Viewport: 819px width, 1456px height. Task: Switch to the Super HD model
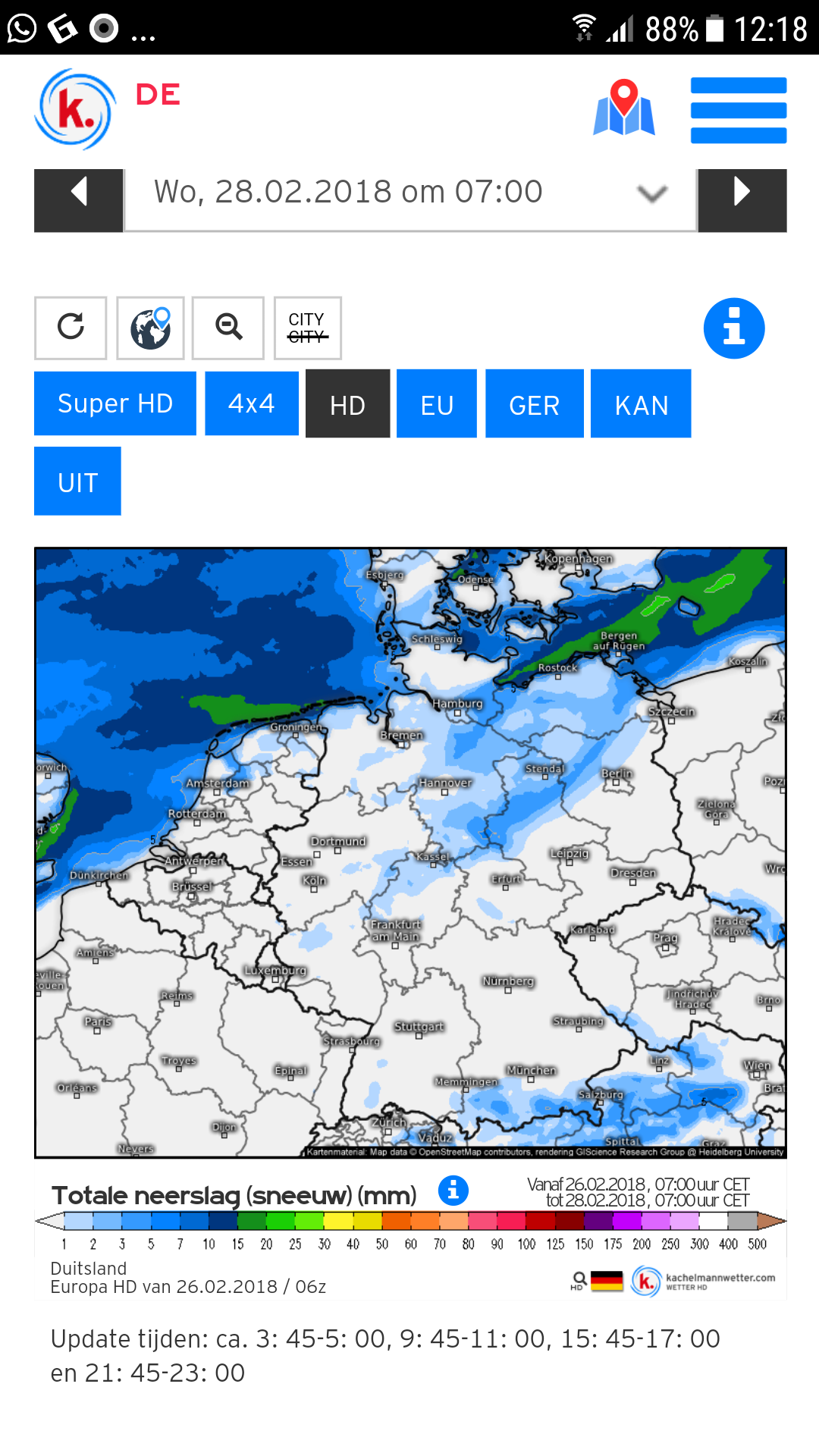115,403
